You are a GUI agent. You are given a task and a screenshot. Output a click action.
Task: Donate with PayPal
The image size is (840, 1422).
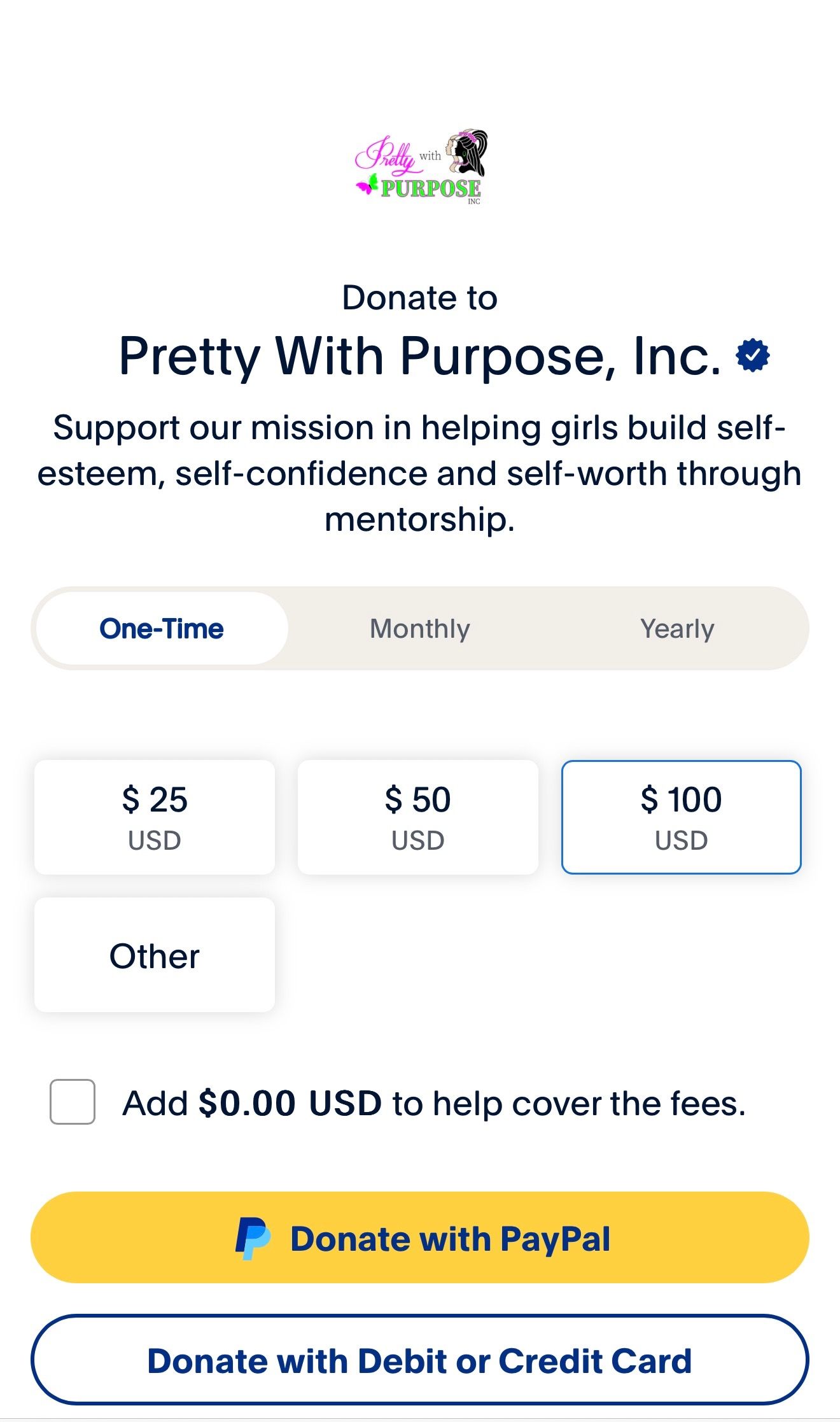(x=420, y=1237)
